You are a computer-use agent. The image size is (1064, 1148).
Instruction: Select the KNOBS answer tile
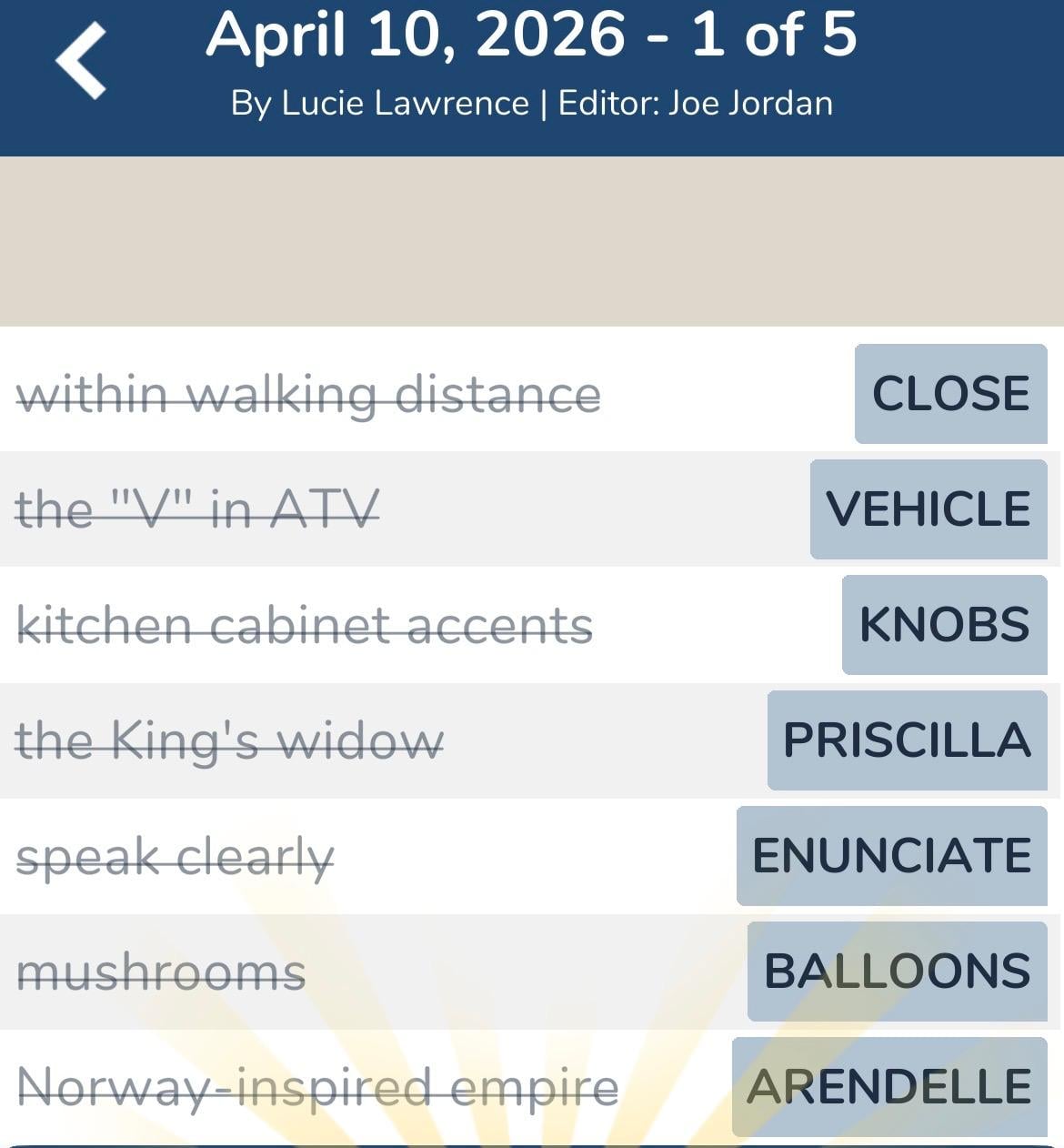pyautogui.click(x=945, y=625)
